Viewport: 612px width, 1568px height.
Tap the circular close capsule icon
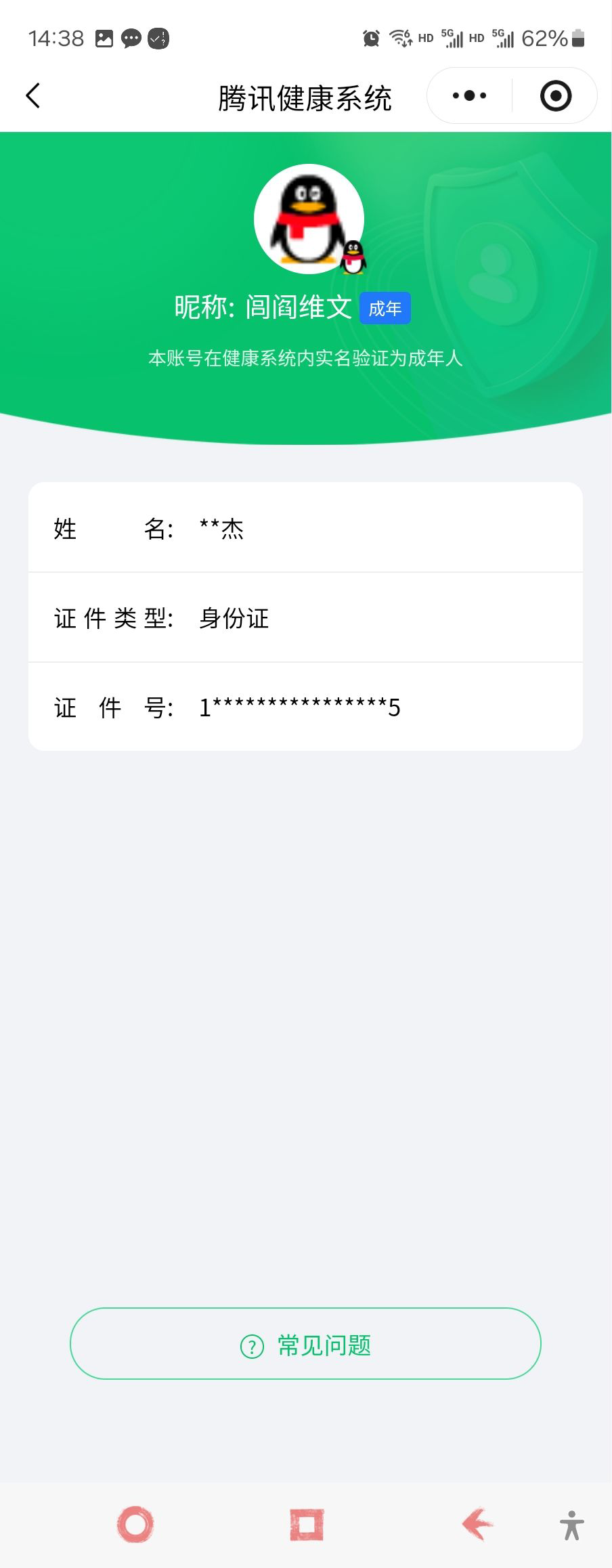pos(555,95)
